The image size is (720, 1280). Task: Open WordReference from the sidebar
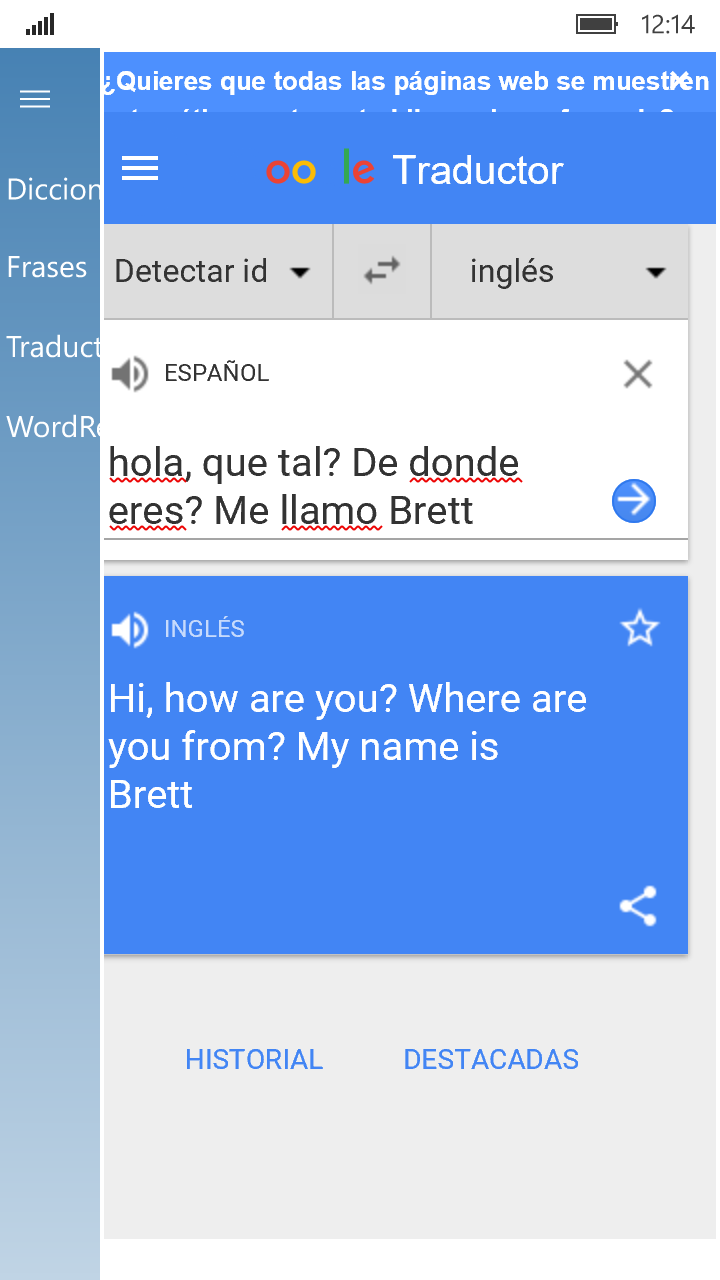(x=54, y=427)
